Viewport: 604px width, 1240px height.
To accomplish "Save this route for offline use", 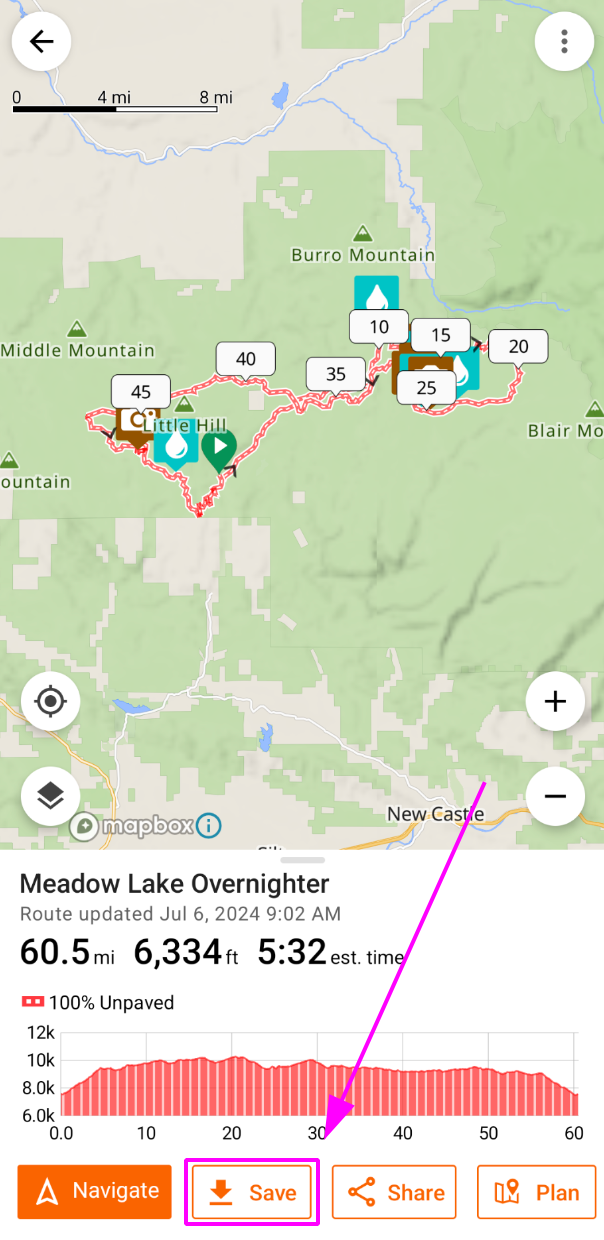I will (252, 1192).
